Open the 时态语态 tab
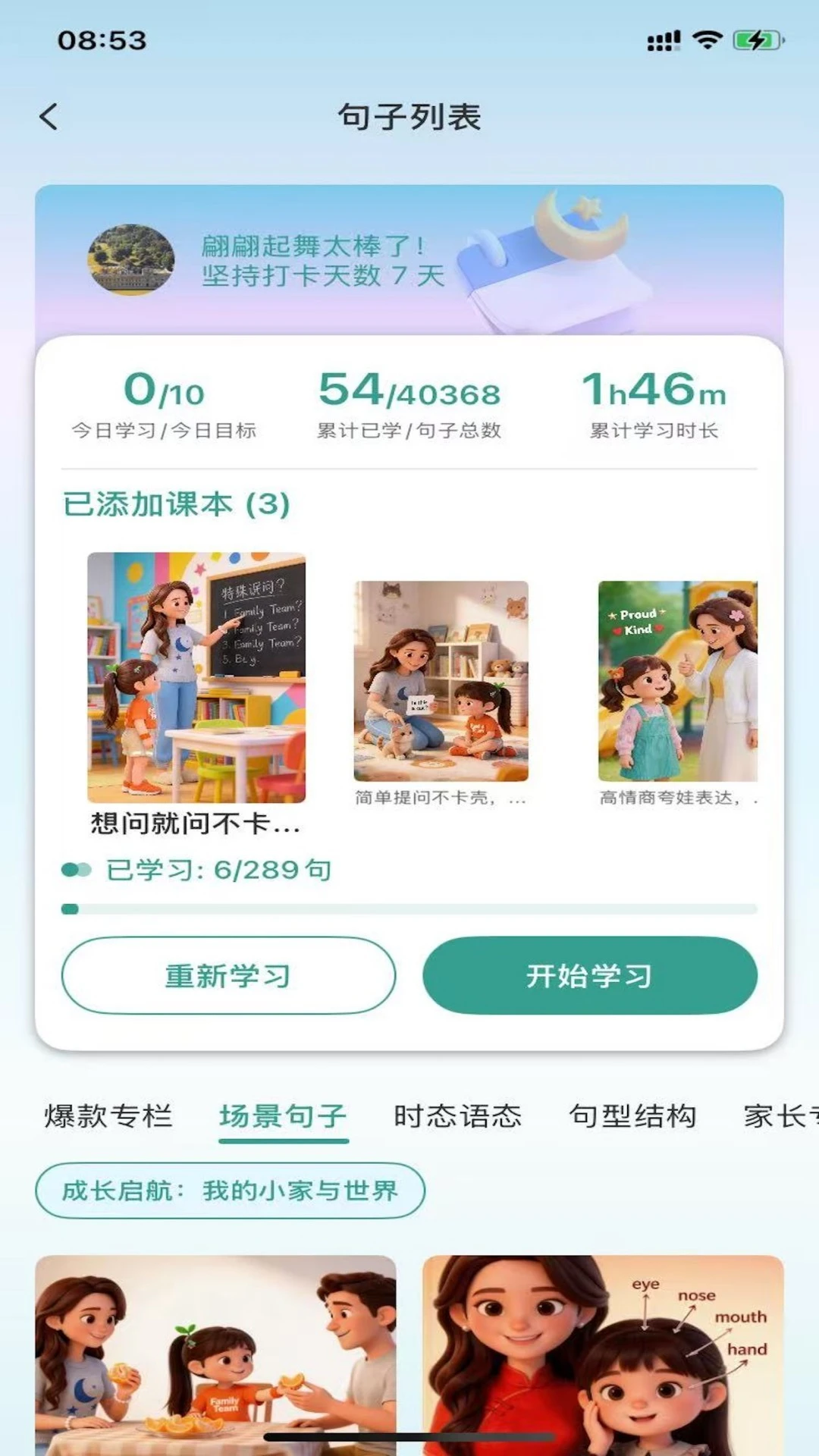 coord(458,1116)
